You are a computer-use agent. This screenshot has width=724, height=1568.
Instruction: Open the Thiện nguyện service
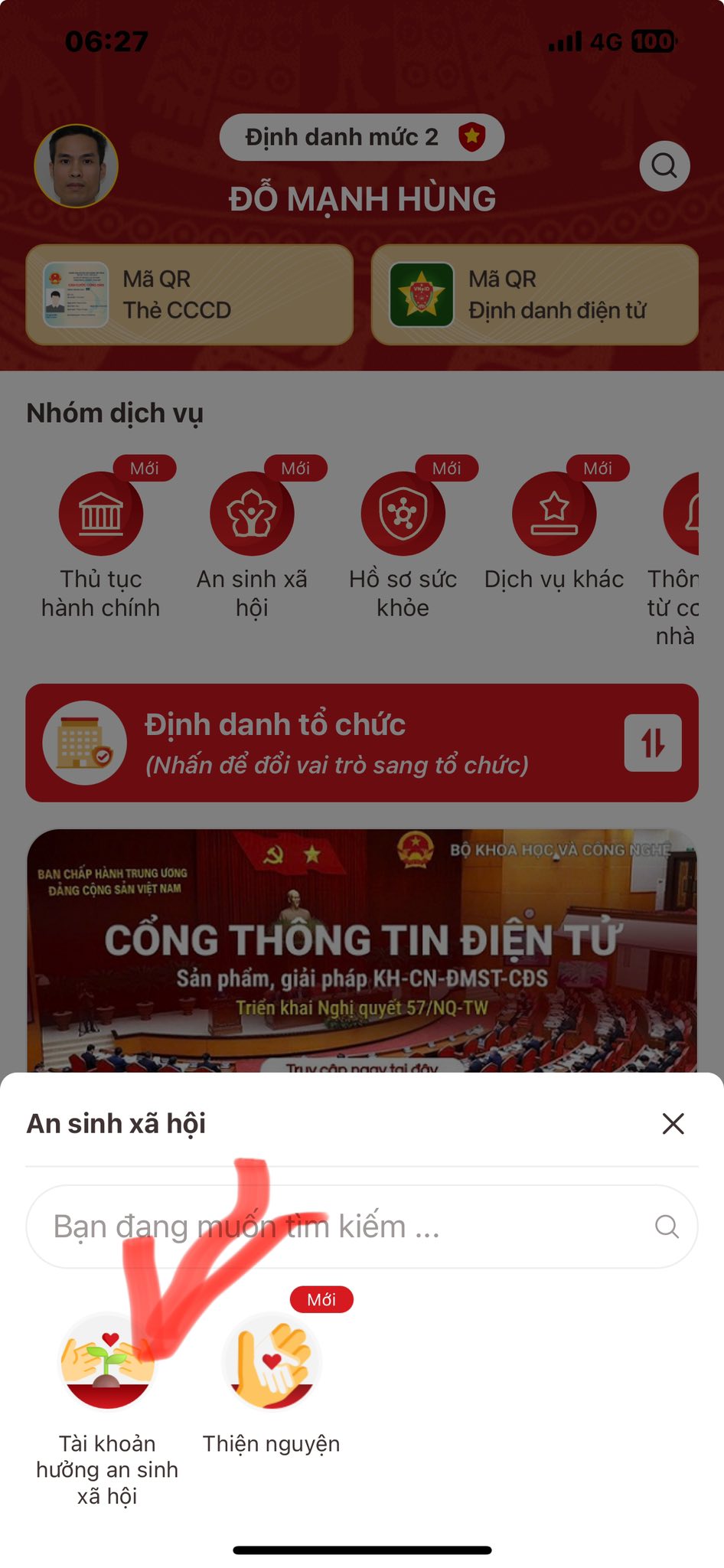(x=272, y=1363)
